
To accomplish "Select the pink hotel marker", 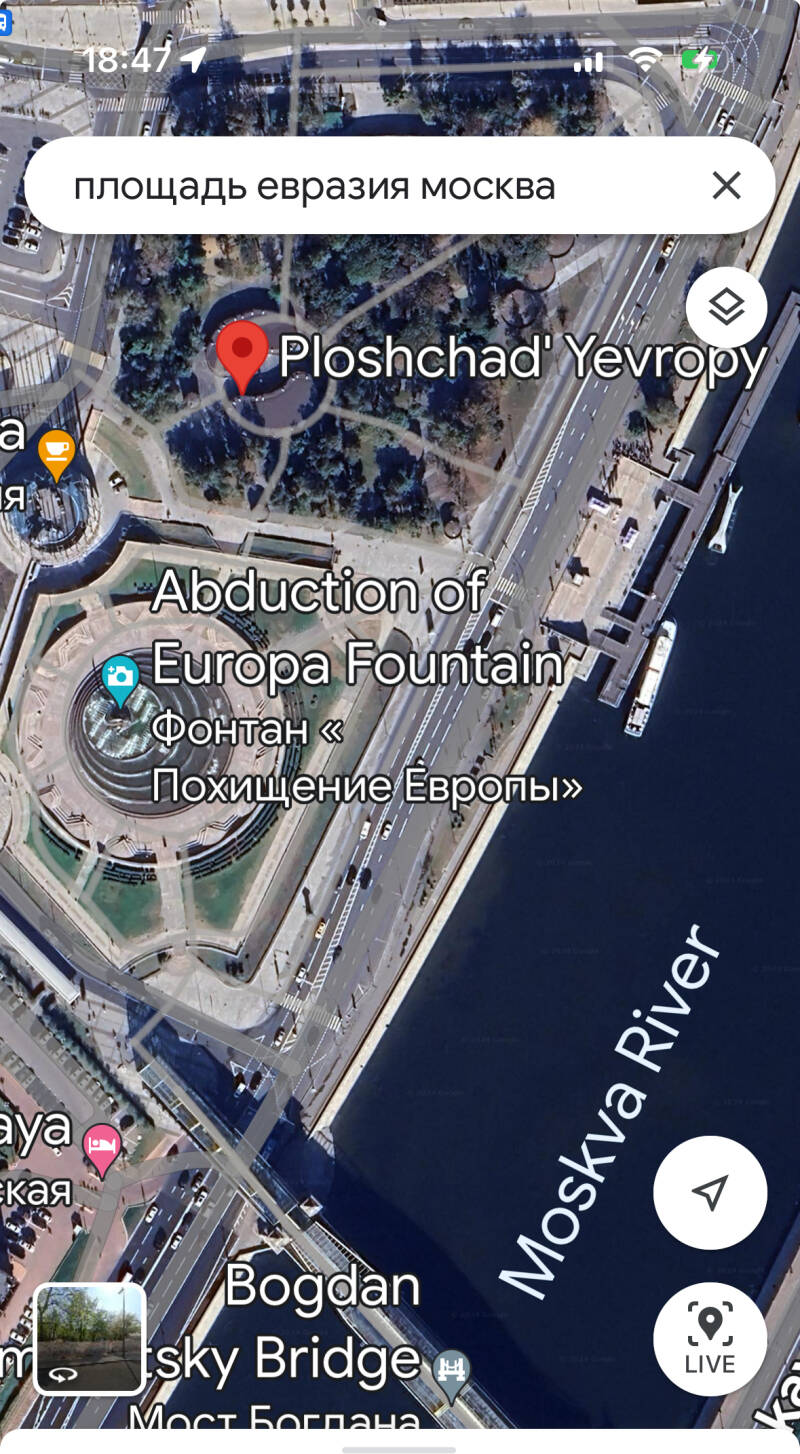I will tap(102, 1150).
